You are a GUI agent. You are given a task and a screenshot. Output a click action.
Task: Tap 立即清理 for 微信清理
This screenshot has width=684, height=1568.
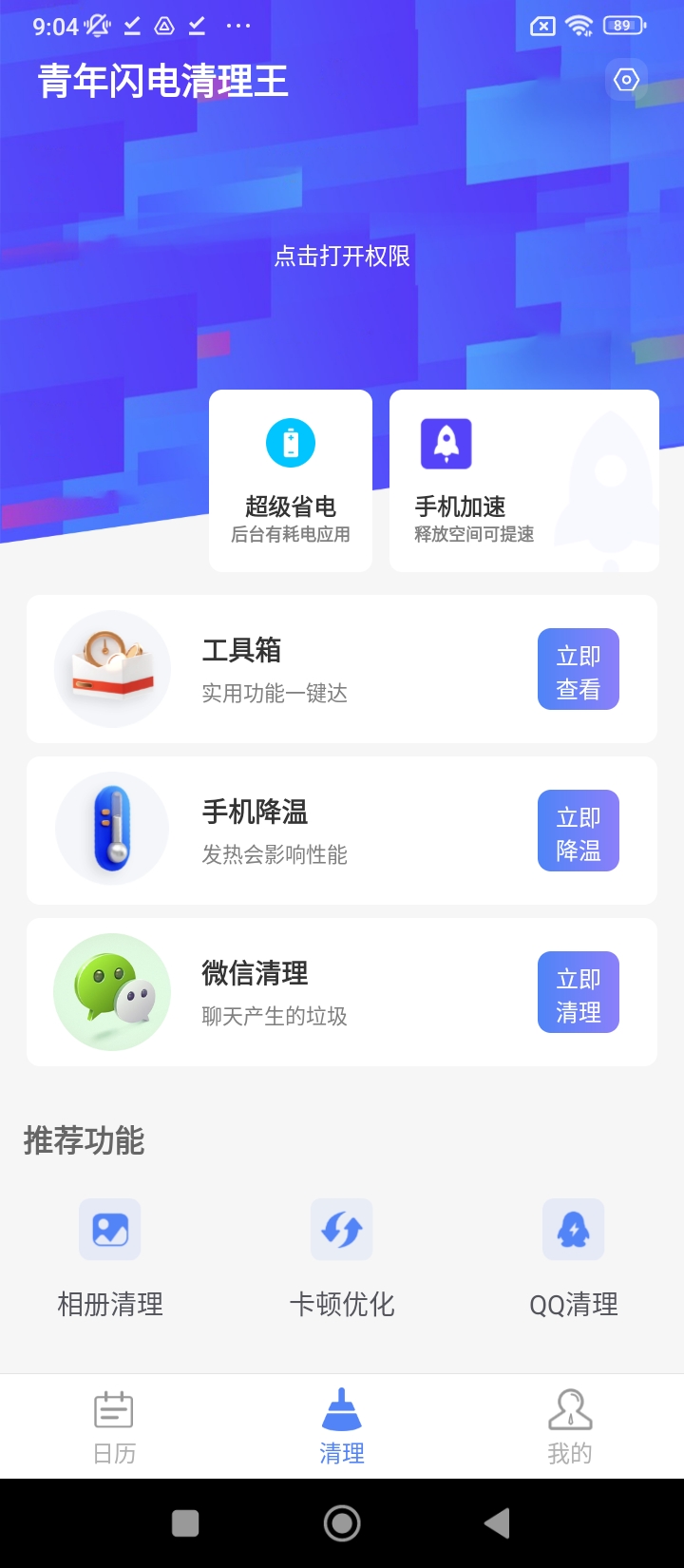[578, 993]
